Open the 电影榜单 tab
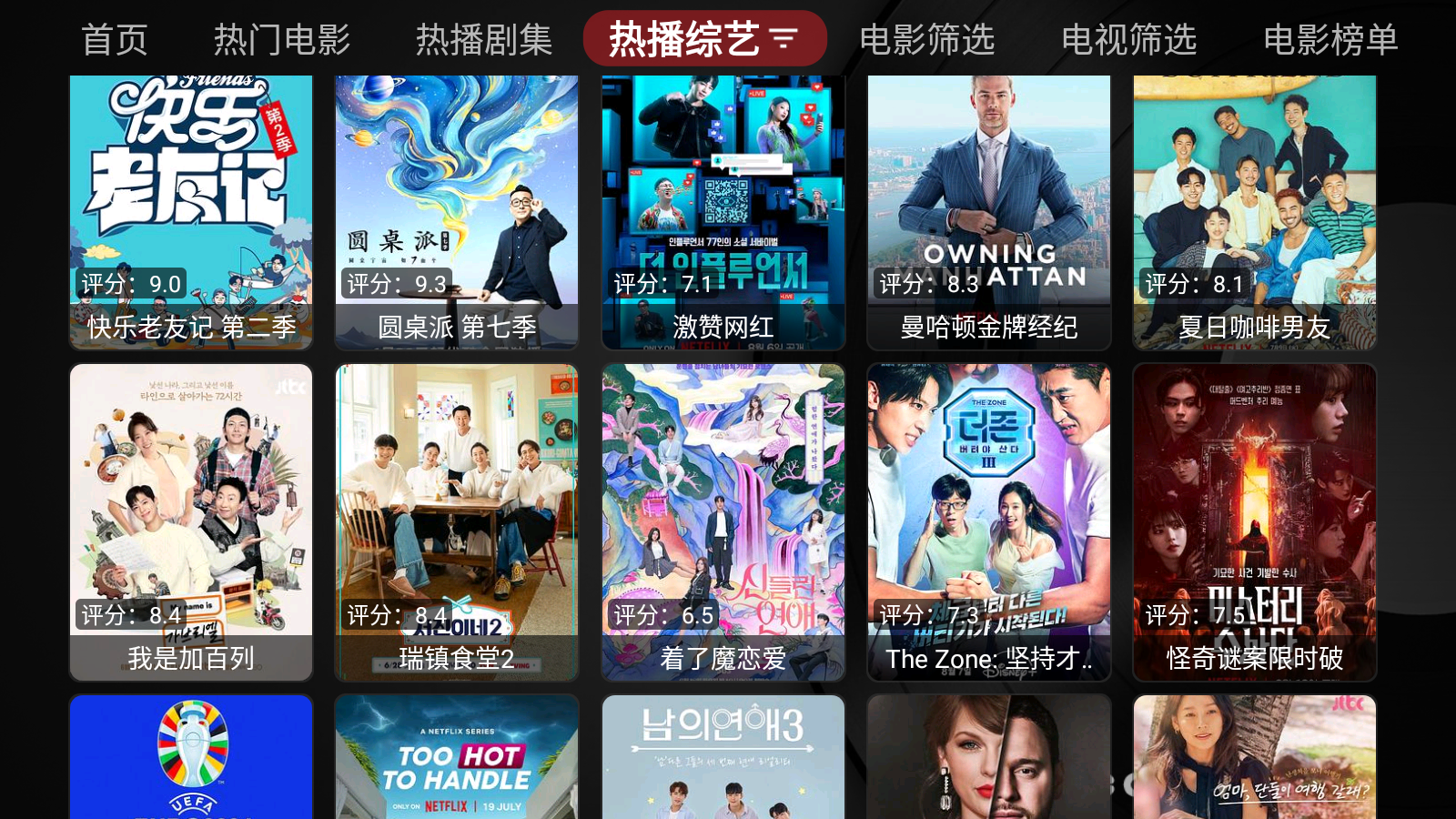 coord(1330,40)
